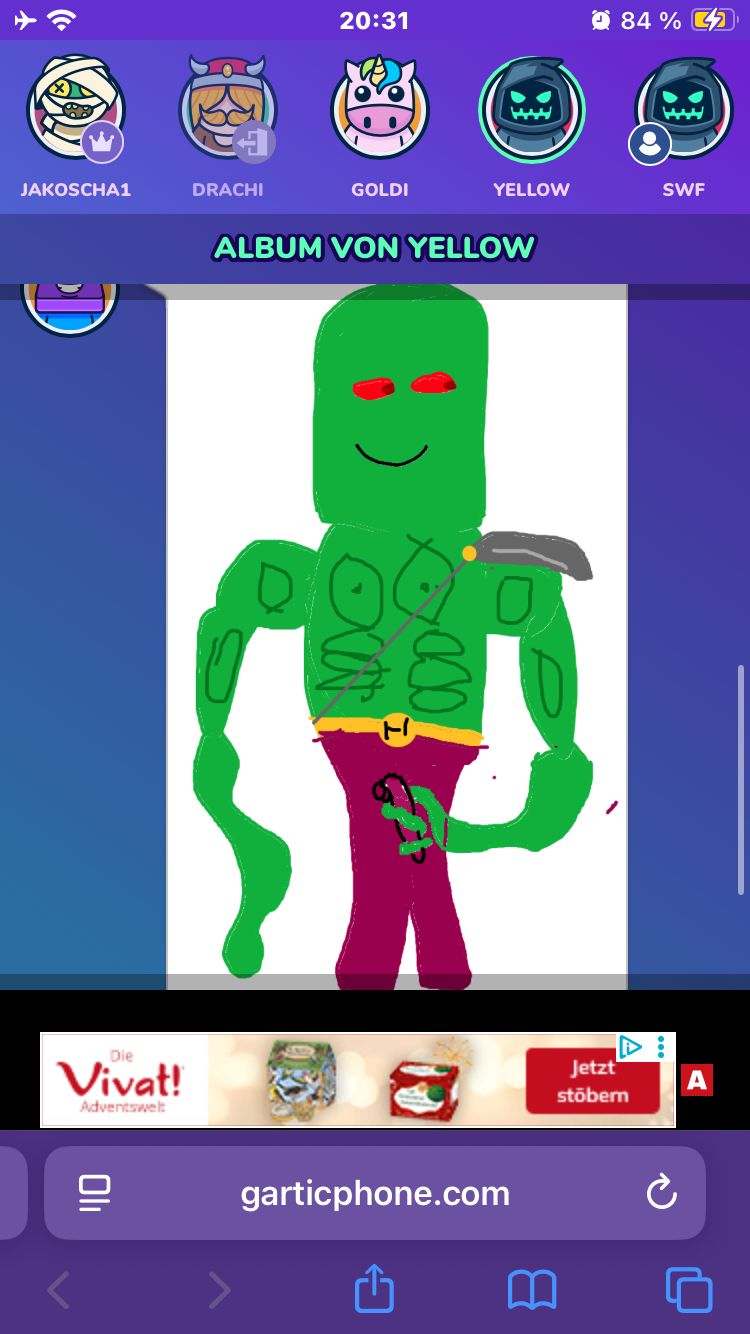Open the AdChoices info icon

point(631,1047)
